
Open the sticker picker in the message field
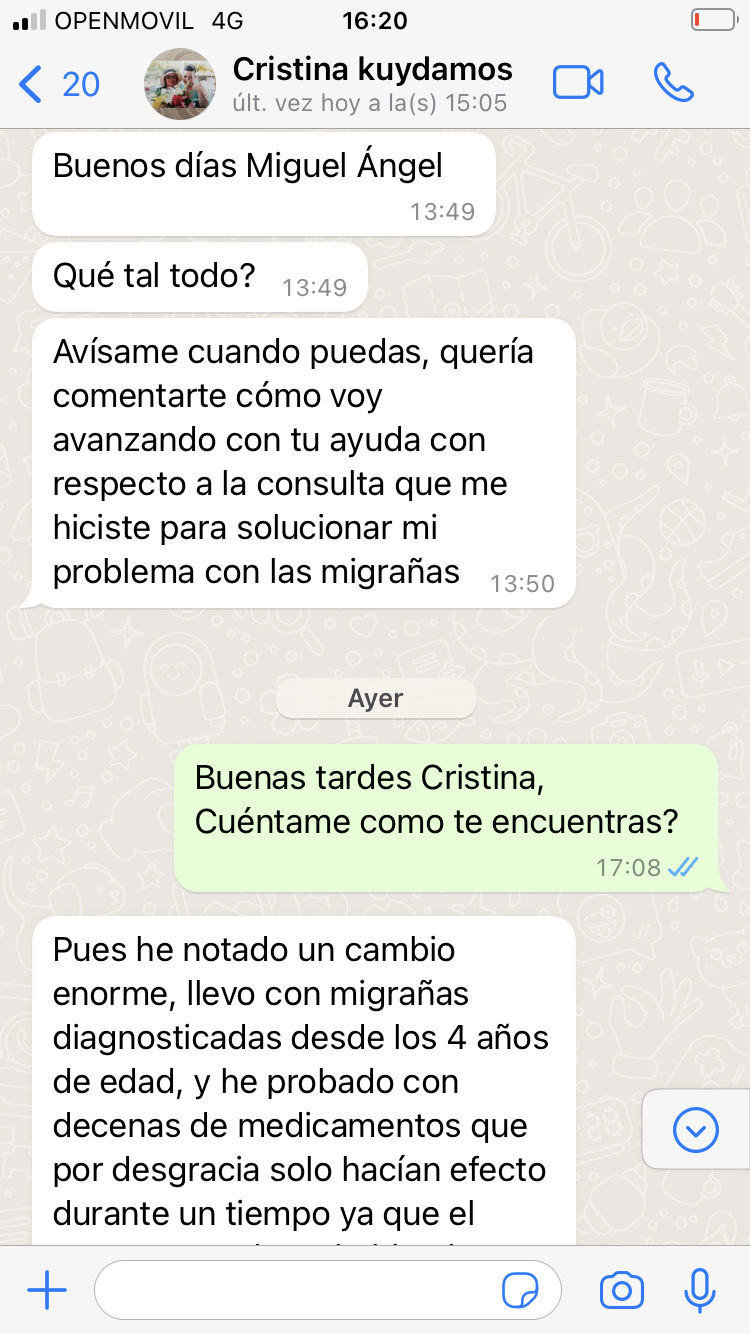point(521,1291)
